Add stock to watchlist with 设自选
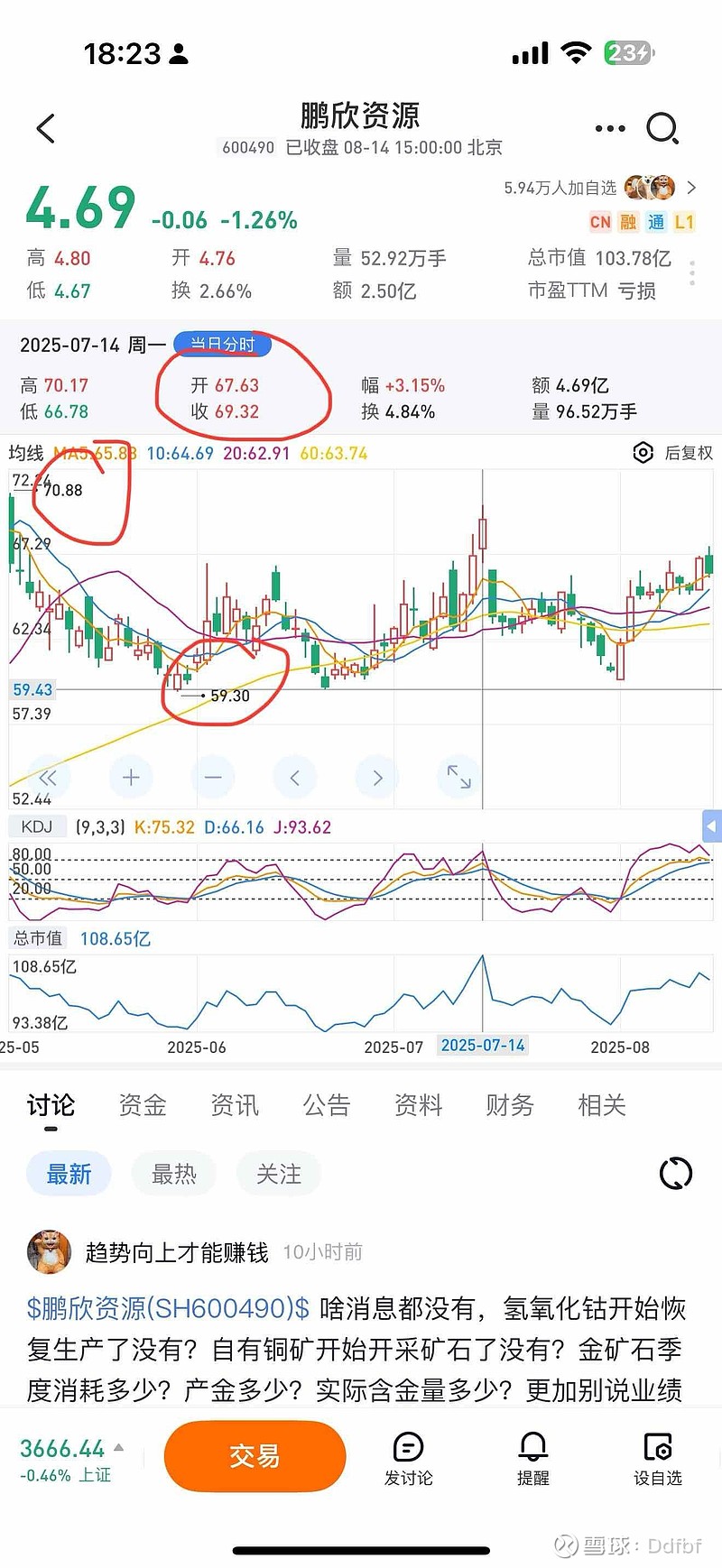 click(x=658, y=1459)
